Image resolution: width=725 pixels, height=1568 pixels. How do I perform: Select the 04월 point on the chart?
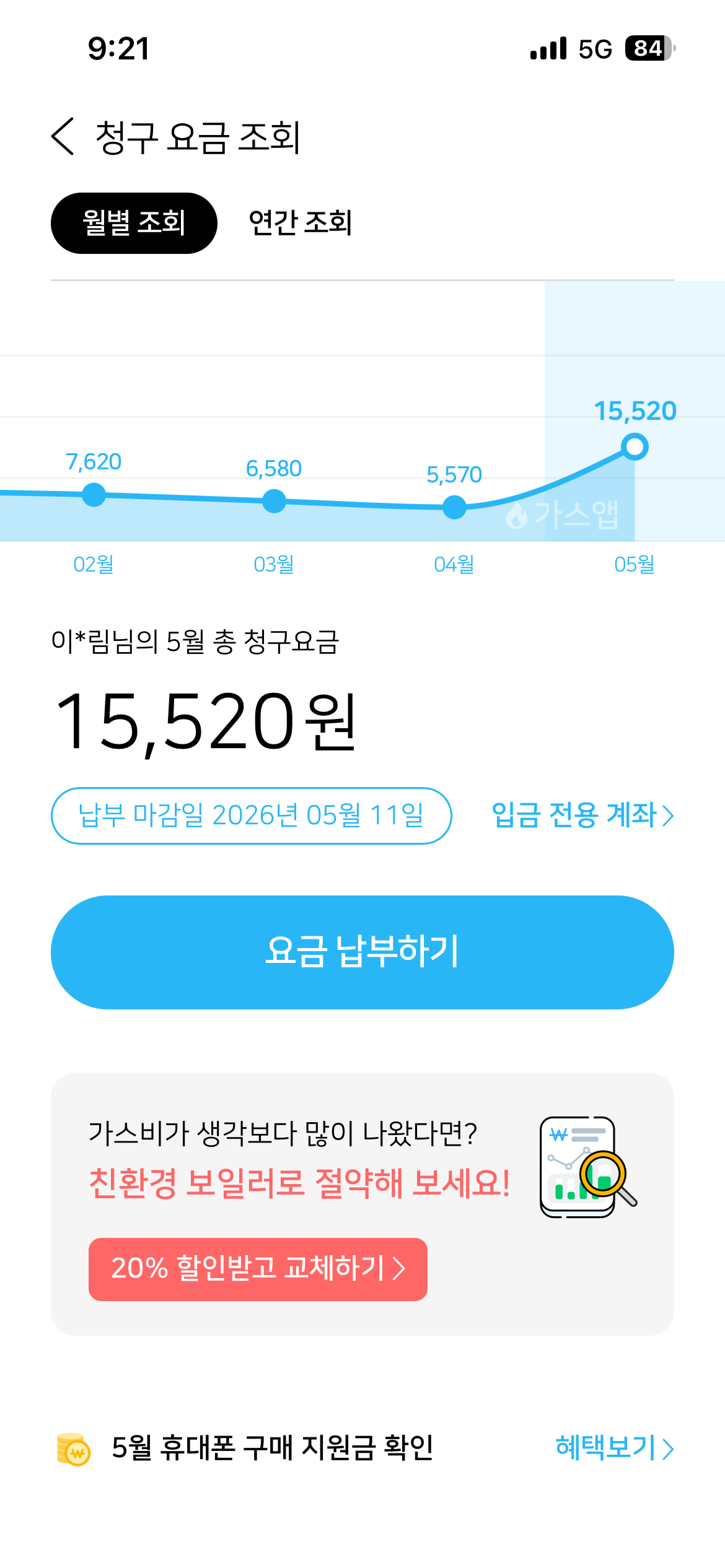454,507
